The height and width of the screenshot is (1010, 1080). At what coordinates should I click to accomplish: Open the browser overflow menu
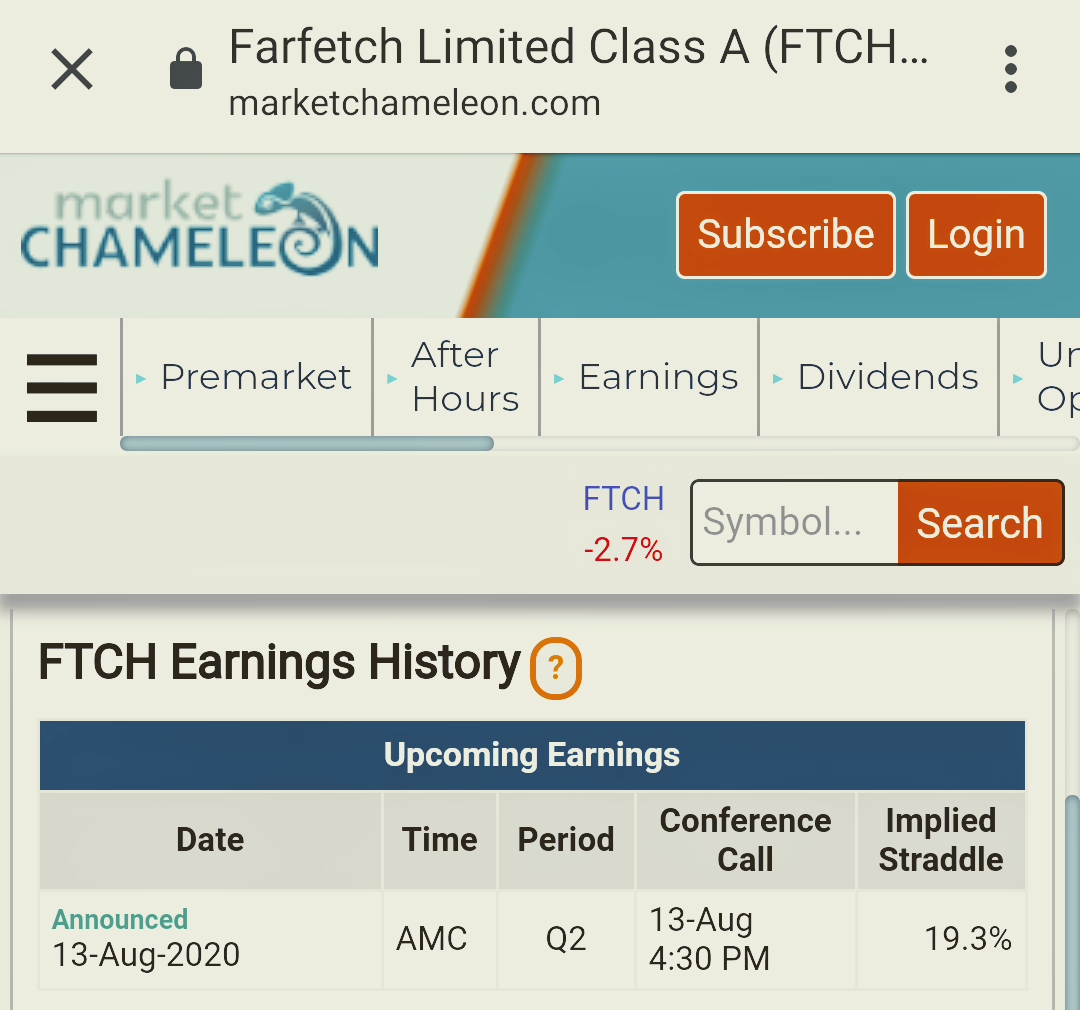pyautogui.click(x=1011, y=70)
